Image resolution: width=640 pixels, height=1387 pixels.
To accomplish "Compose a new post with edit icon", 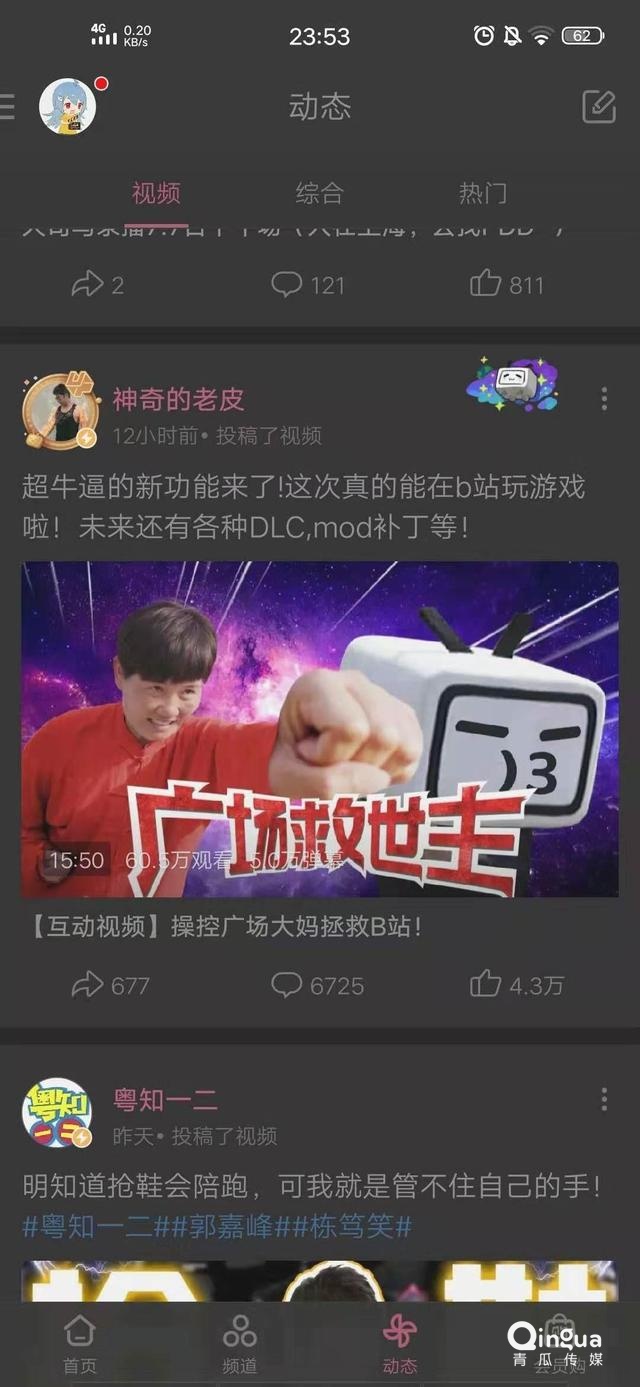I will pos(598,106).
